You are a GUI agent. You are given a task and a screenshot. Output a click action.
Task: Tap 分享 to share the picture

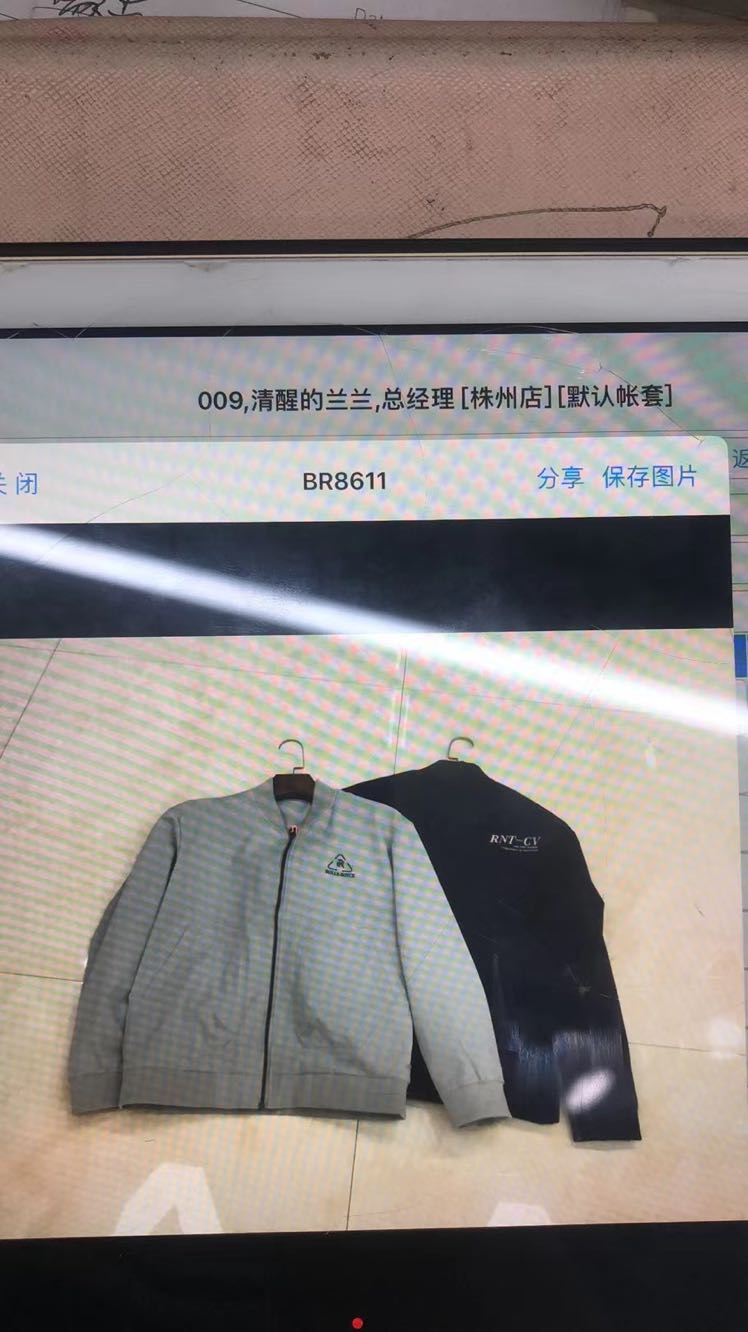tap(559, 478)
